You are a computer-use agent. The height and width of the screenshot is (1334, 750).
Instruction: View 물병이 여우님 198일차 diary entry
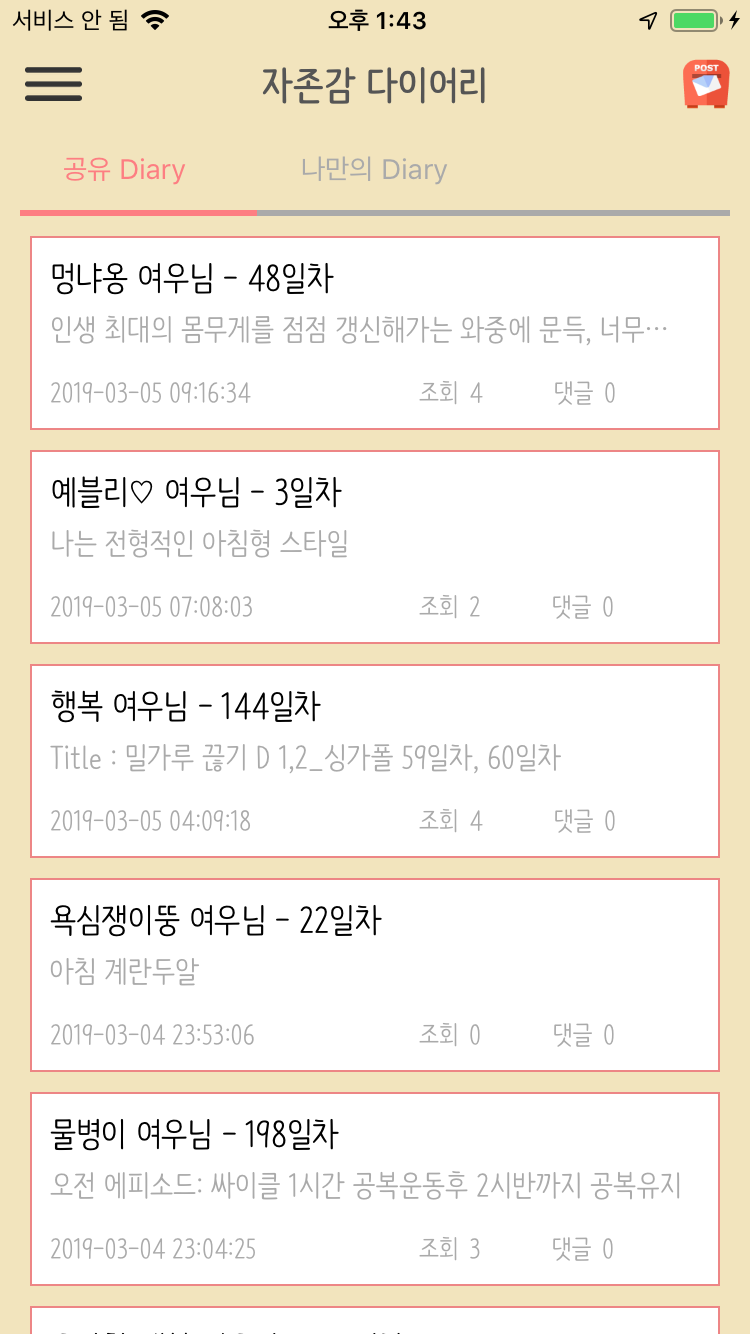375,1189
